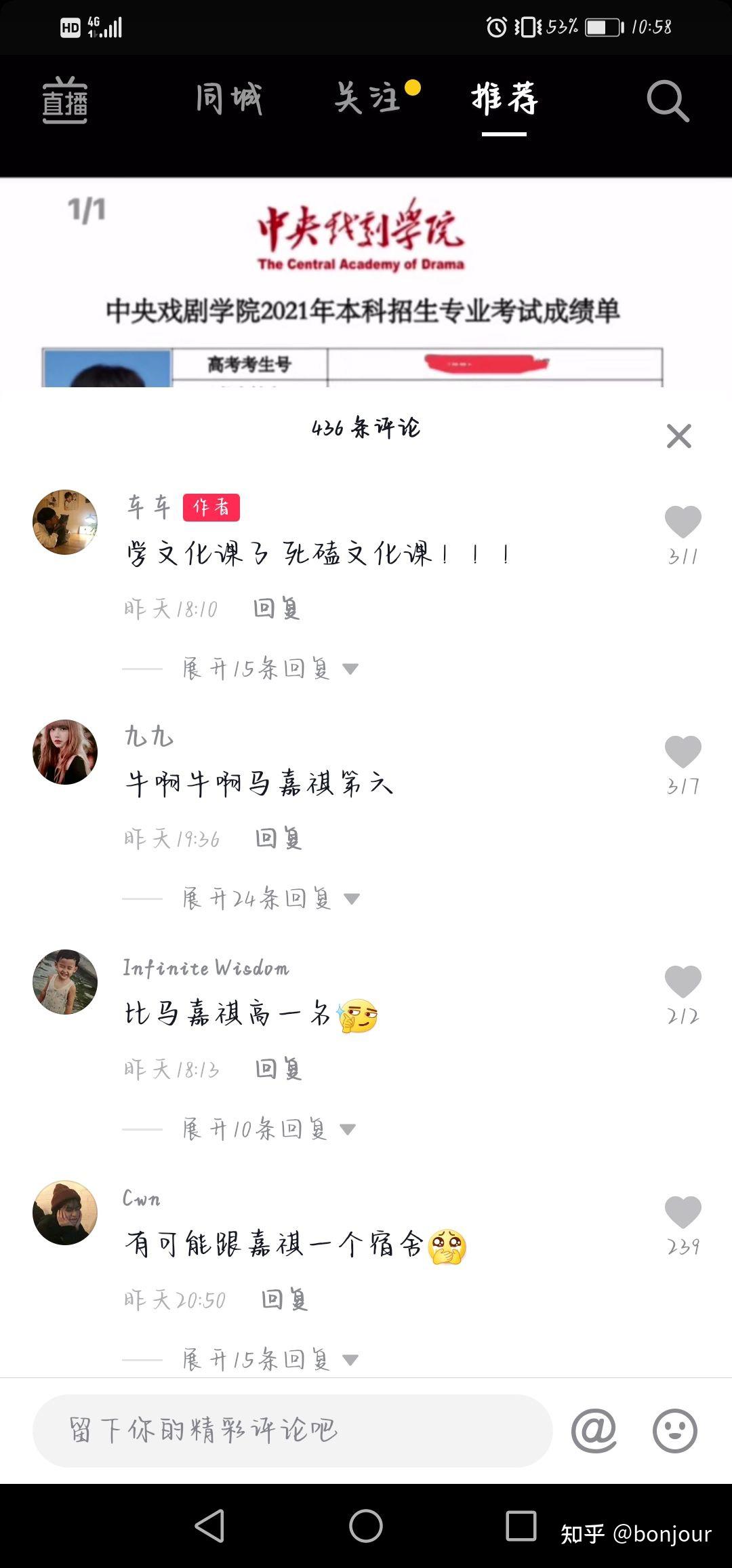Open Infinite Wisdom's profile avatar
732x1568 pixels.
click(x=65, y=982)
